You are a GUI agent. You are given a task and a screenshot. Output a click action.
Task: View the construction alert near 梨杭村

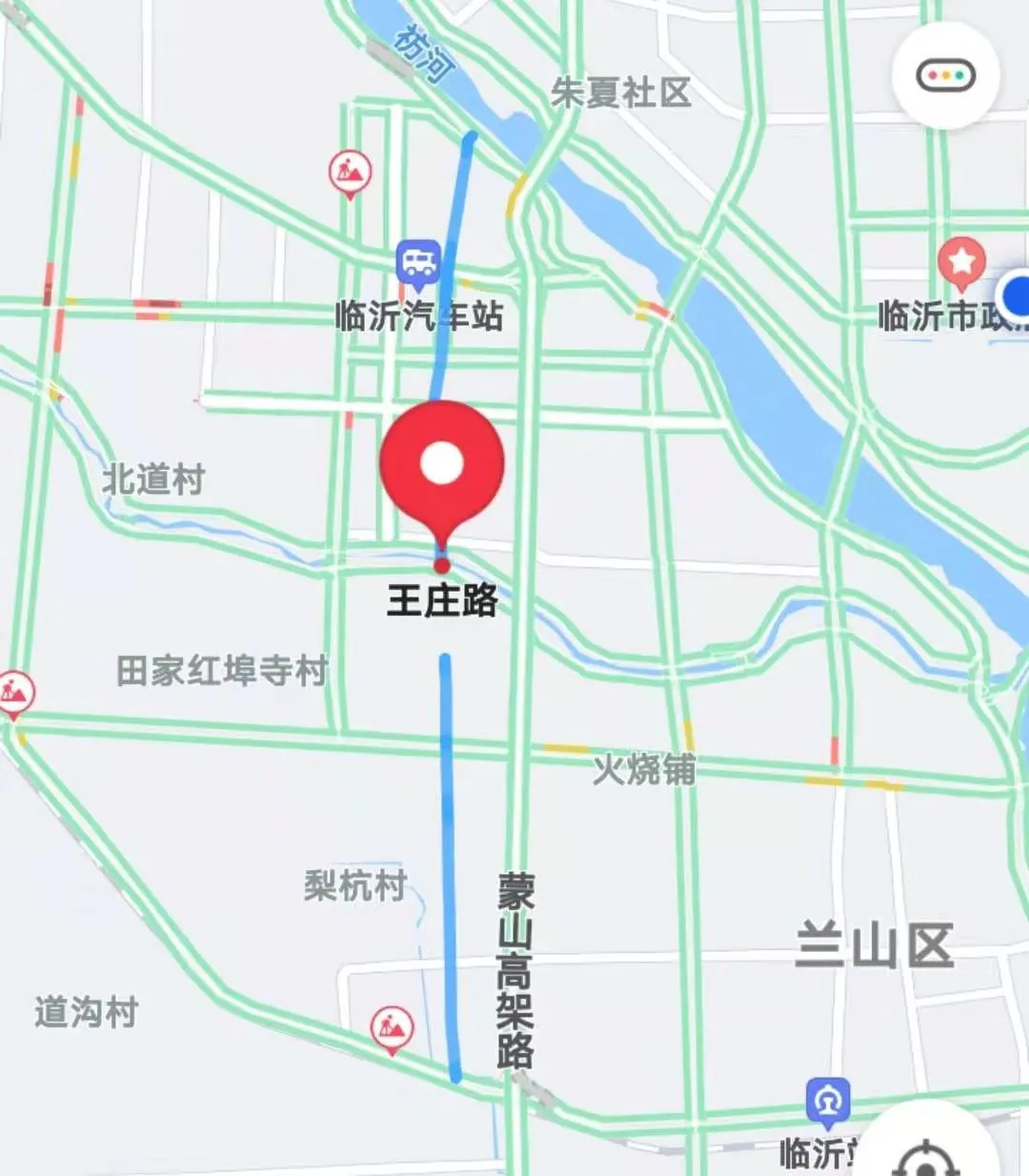click(x=391, y=1028)
